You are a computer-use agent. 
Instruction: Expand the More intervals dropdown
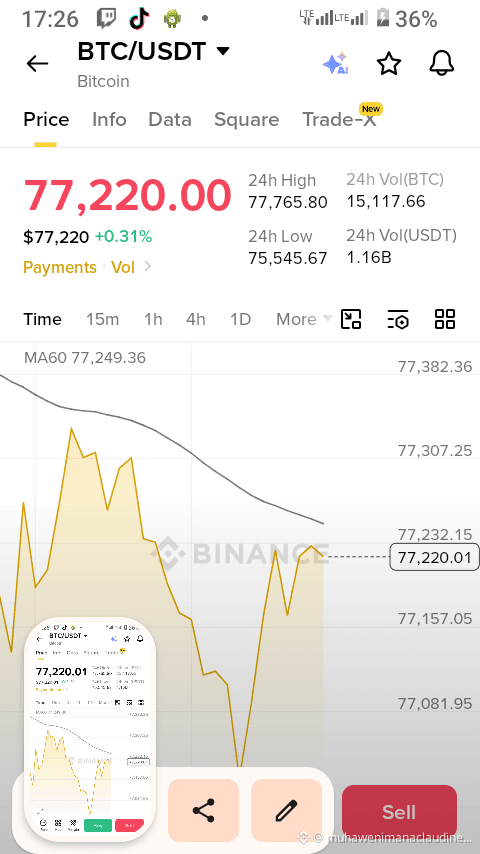[x=303, y=319]
